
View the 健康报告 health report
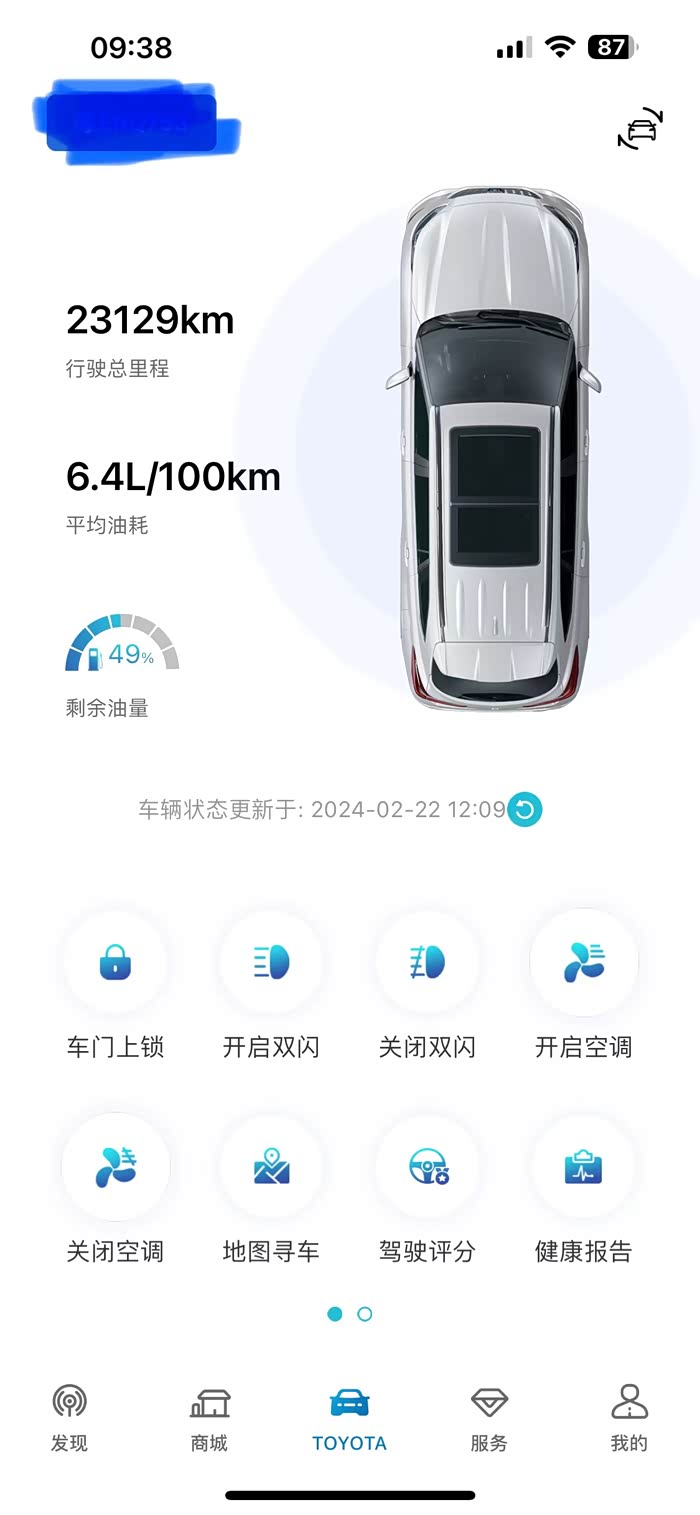click(584, 1191)
